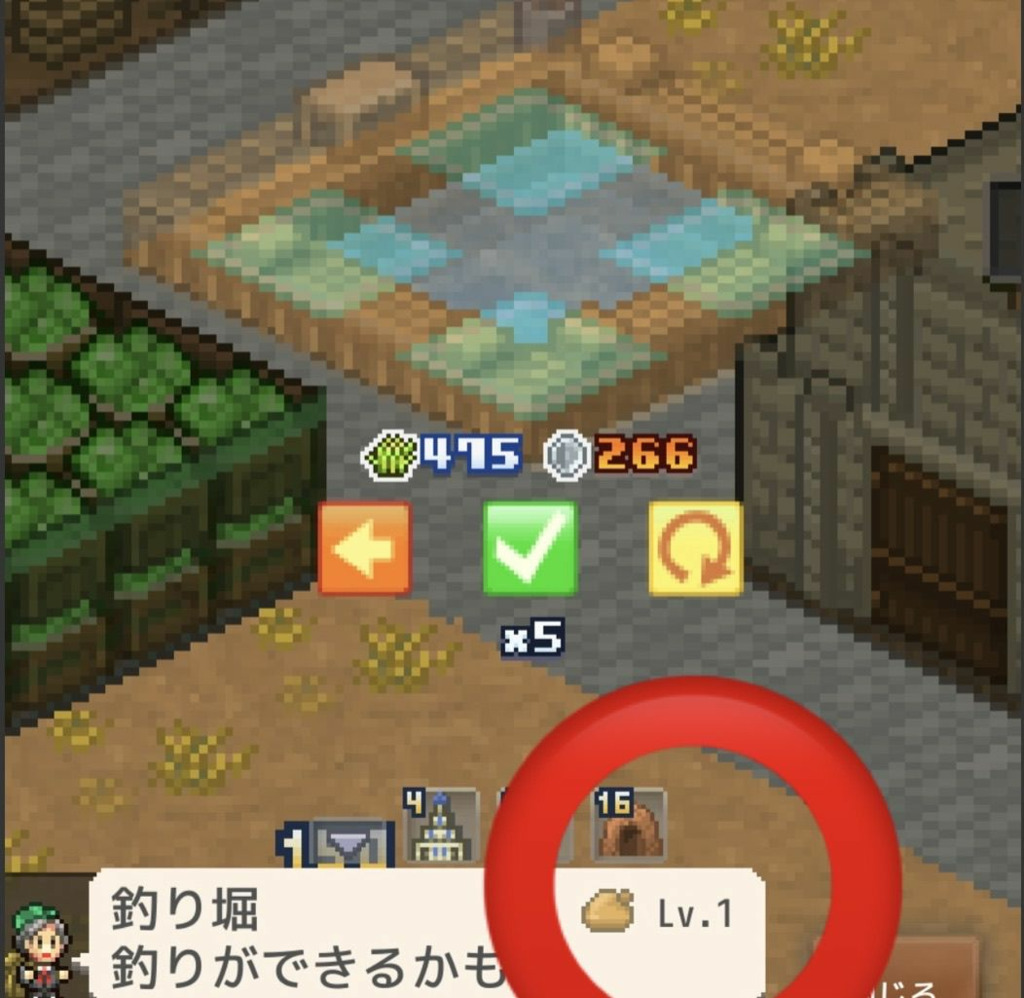1024x998 pixels.
Task: Rotate the building with the yellow button
Action: tap(695, 549)
